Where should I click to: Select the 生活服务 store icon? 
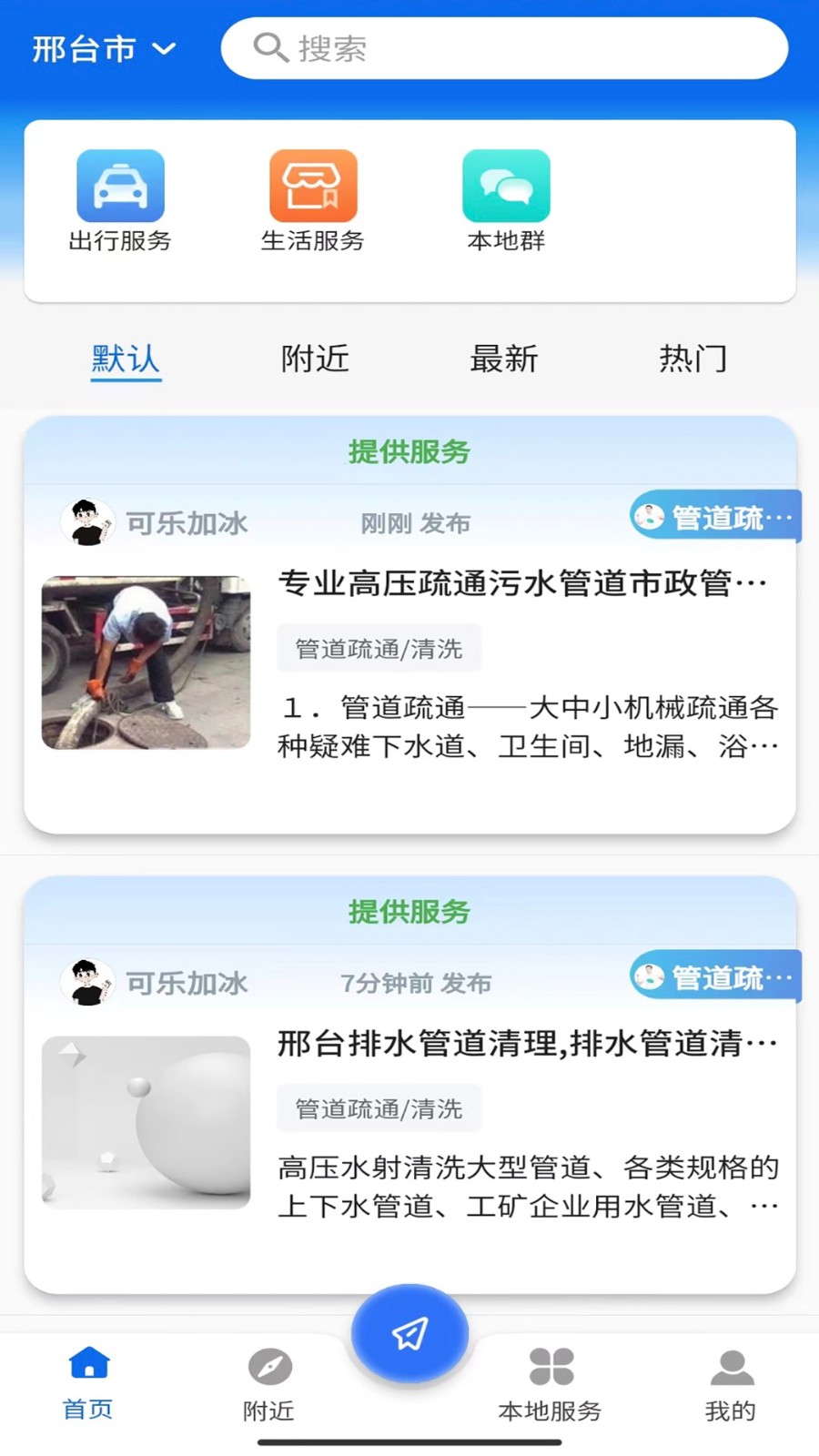click(x=312, y=185)
